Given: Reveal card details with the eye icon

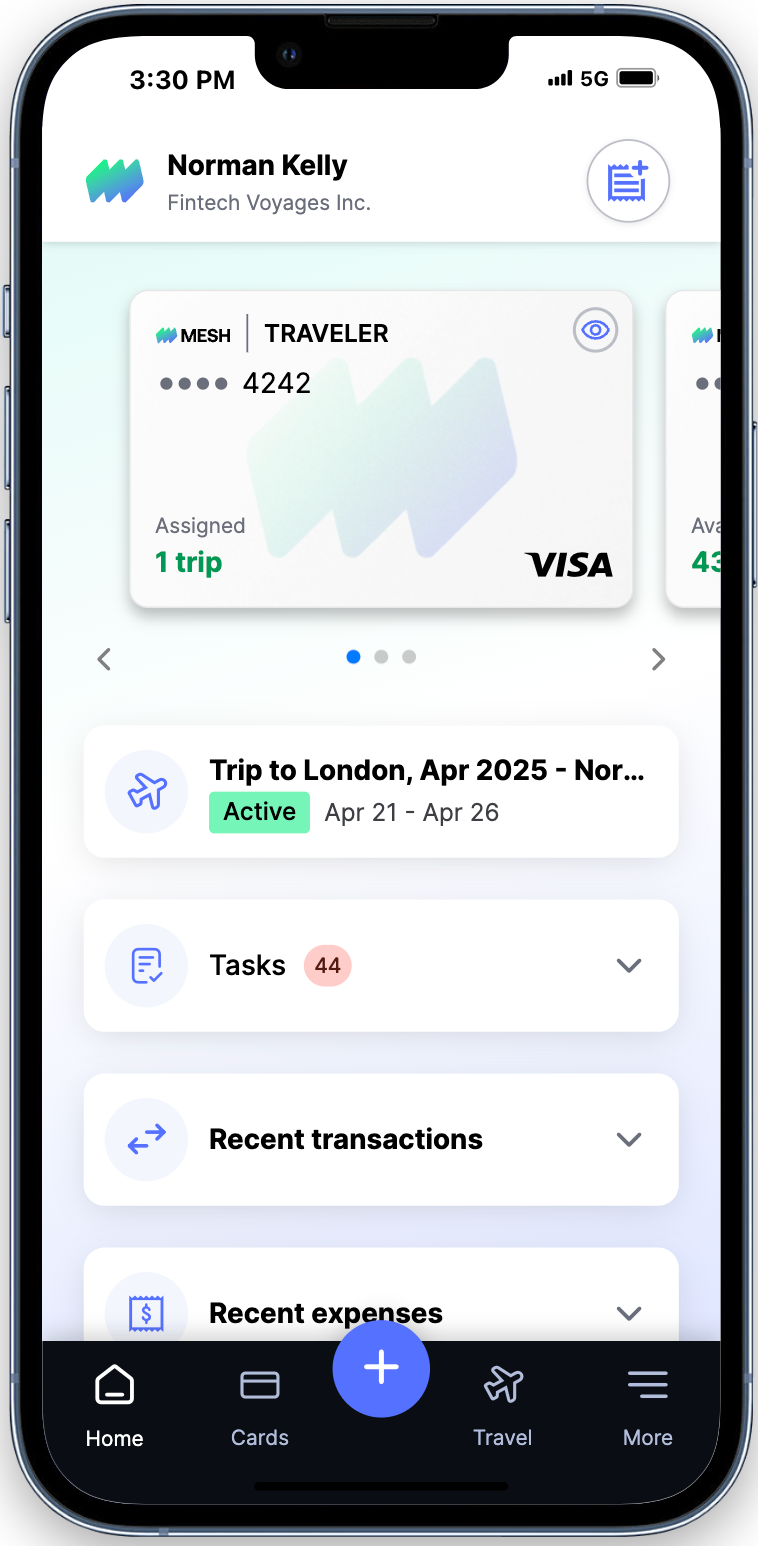Looking at the screenshot, I should pyautogui.click(x=595, y=330).
